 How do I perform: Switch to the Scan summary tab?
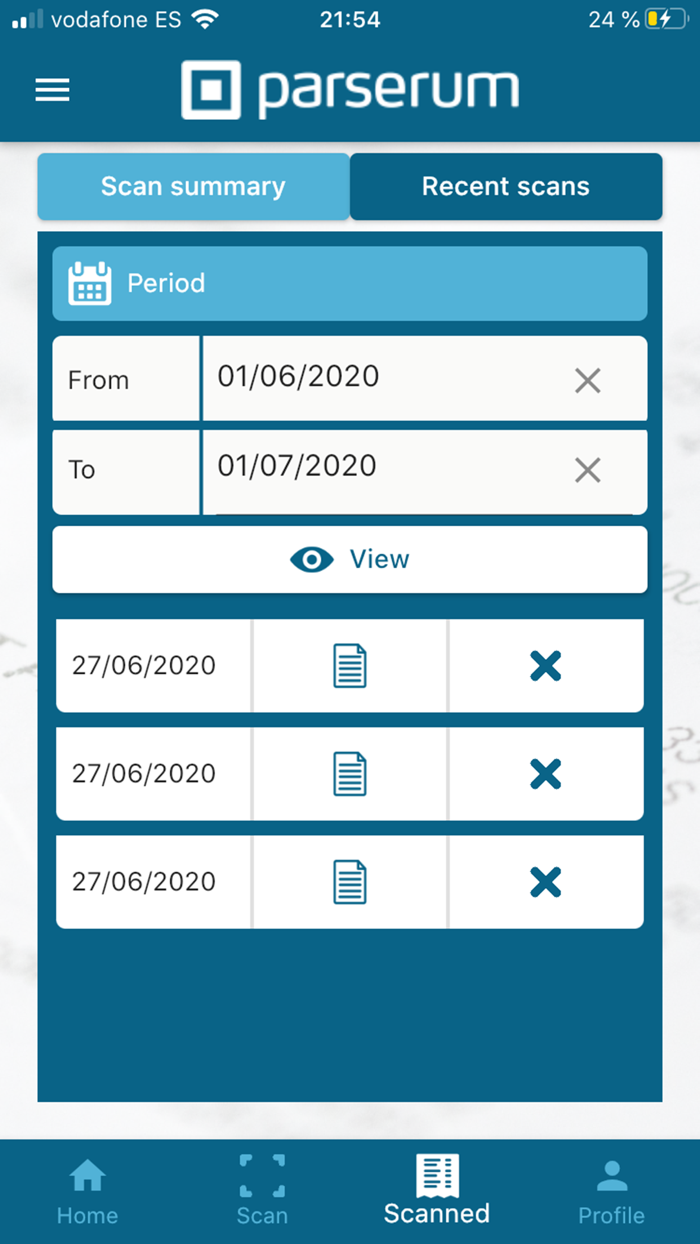click(193, 186)
